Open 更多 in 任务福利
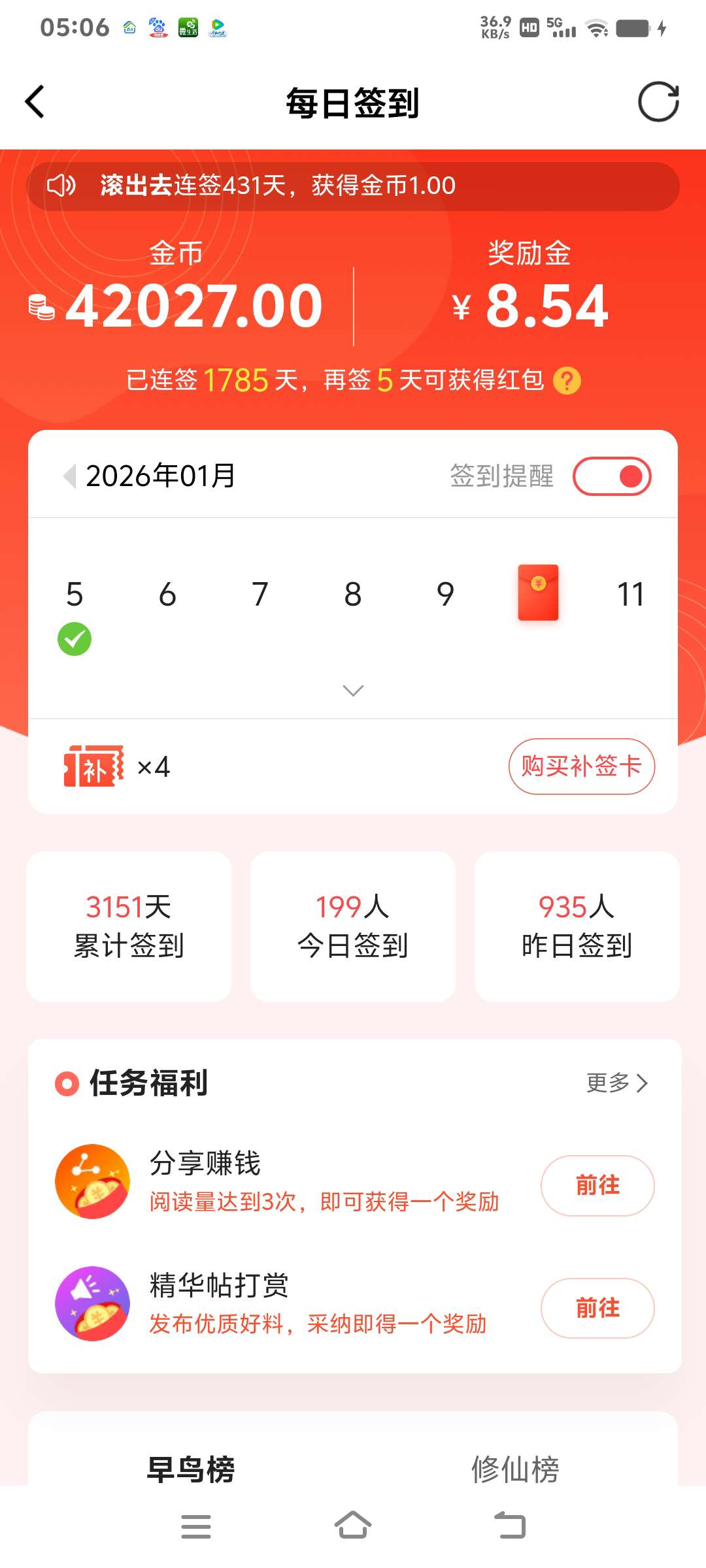Image resolution: width=706 pixels, height=1568 pixels. coord(617,1083)
